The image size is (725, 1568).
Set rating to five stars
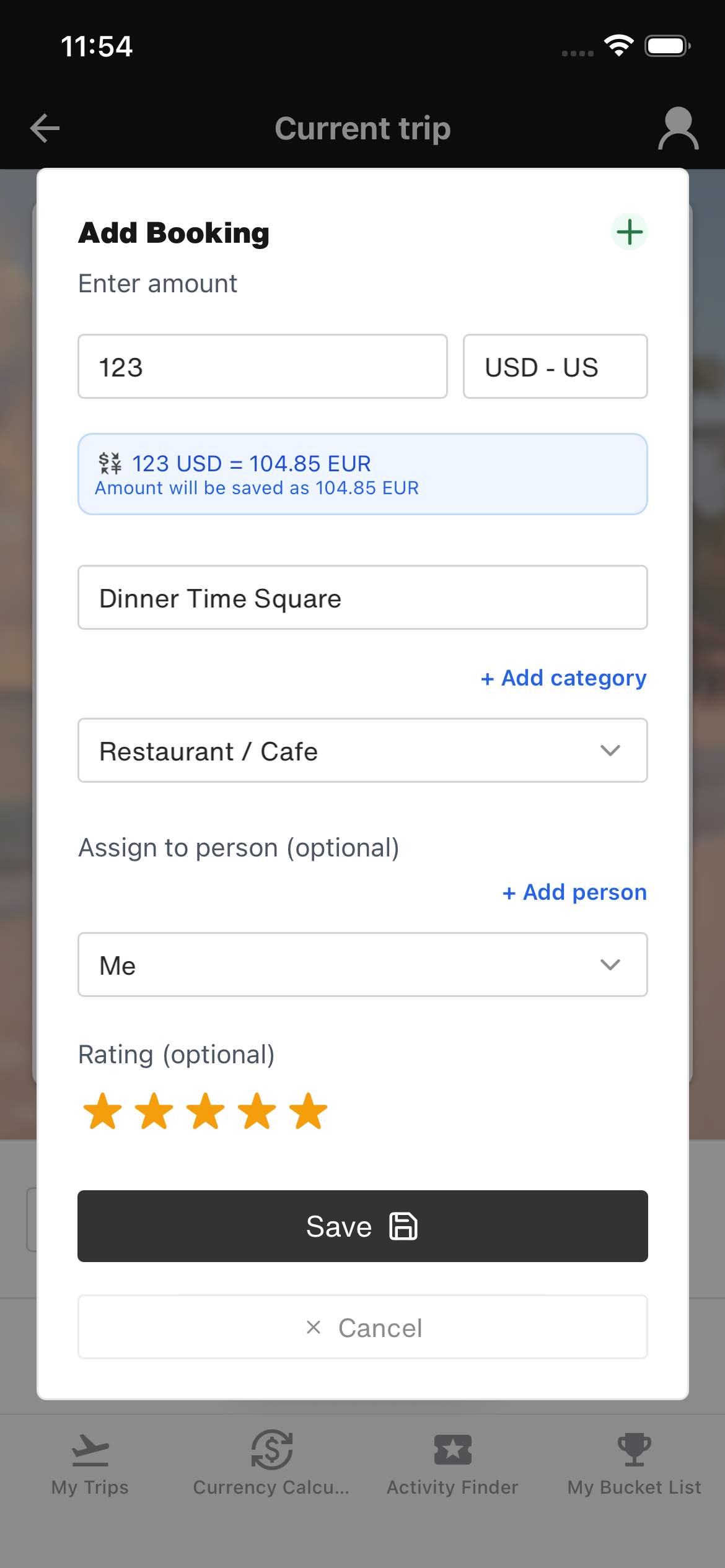pos(308,1112)
